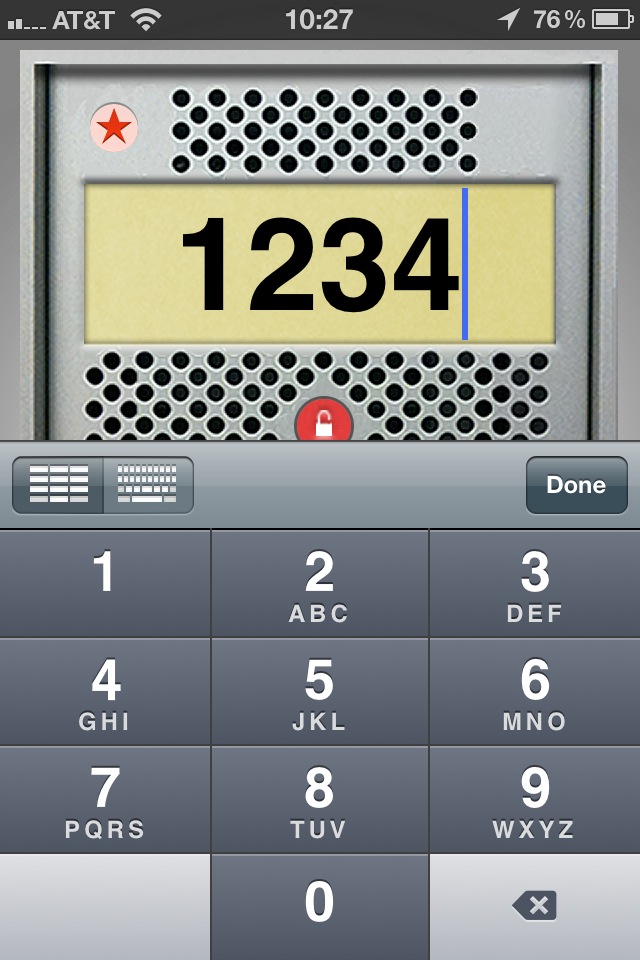Tap Done to confirm the code
The image size is (640, 960).
(x=576, y=485)
